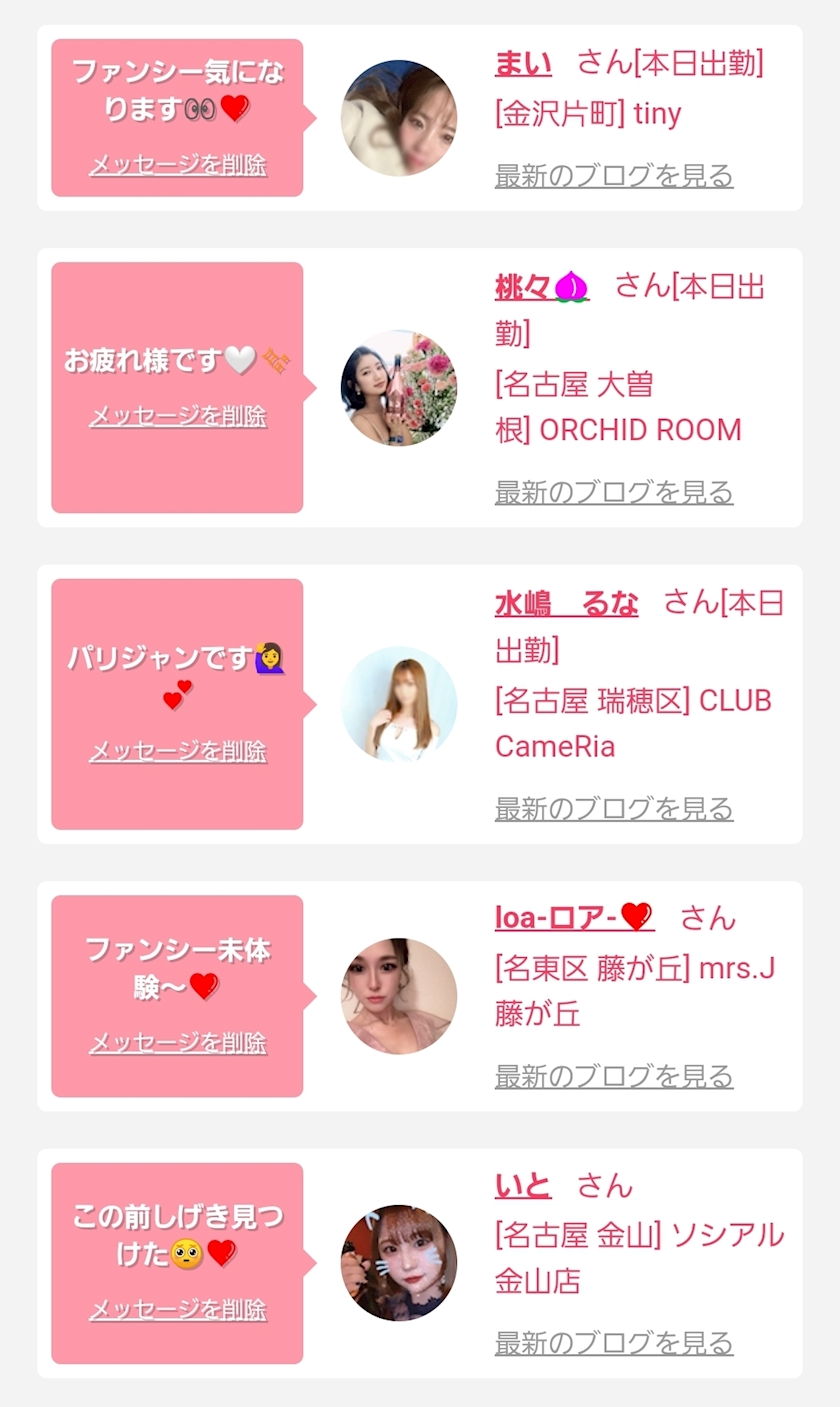Screen dimensions: 840x1407
Task: Delete the message 'ファンシー気になります'
Action: (x=178, y=165)
